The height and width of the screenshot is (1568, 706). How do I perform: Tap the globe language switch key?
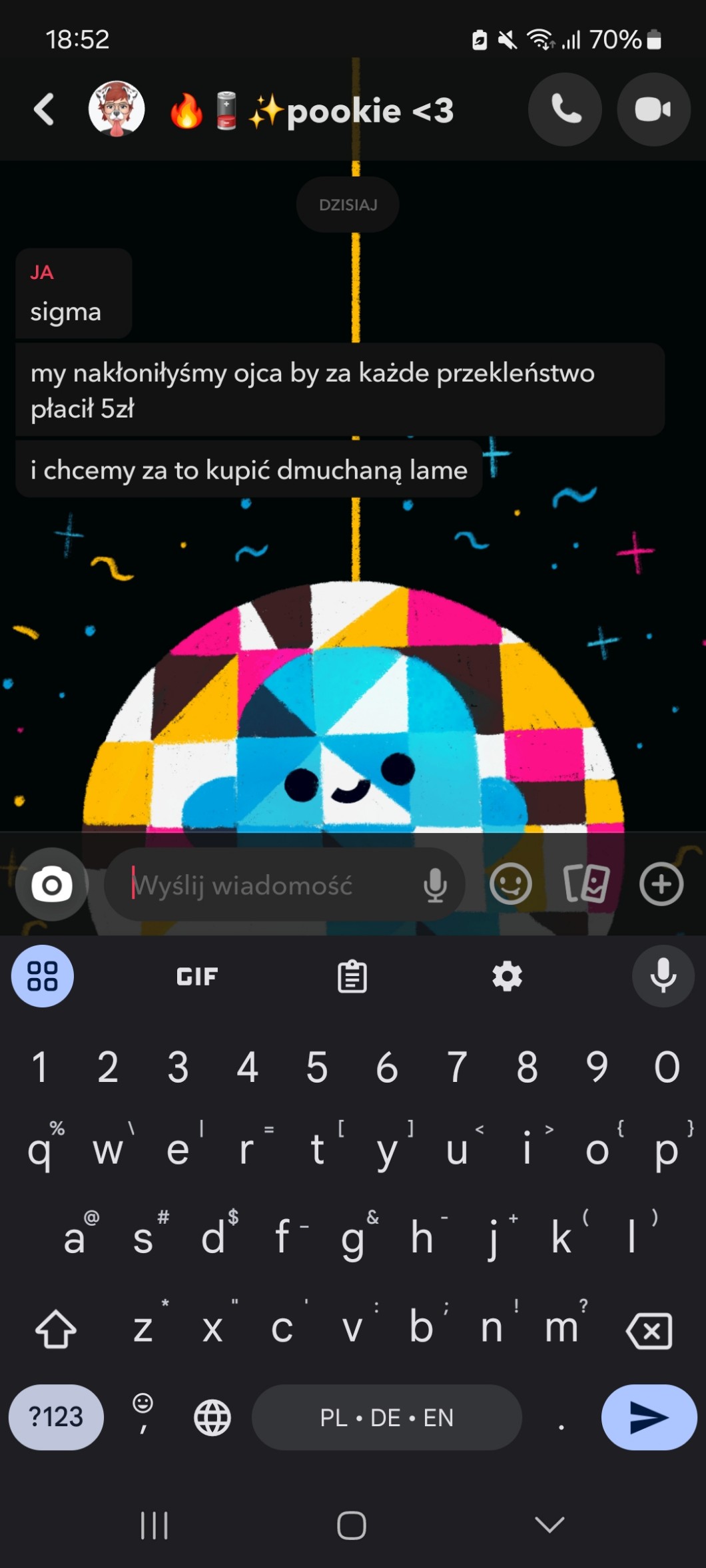tap(212, 1418)
